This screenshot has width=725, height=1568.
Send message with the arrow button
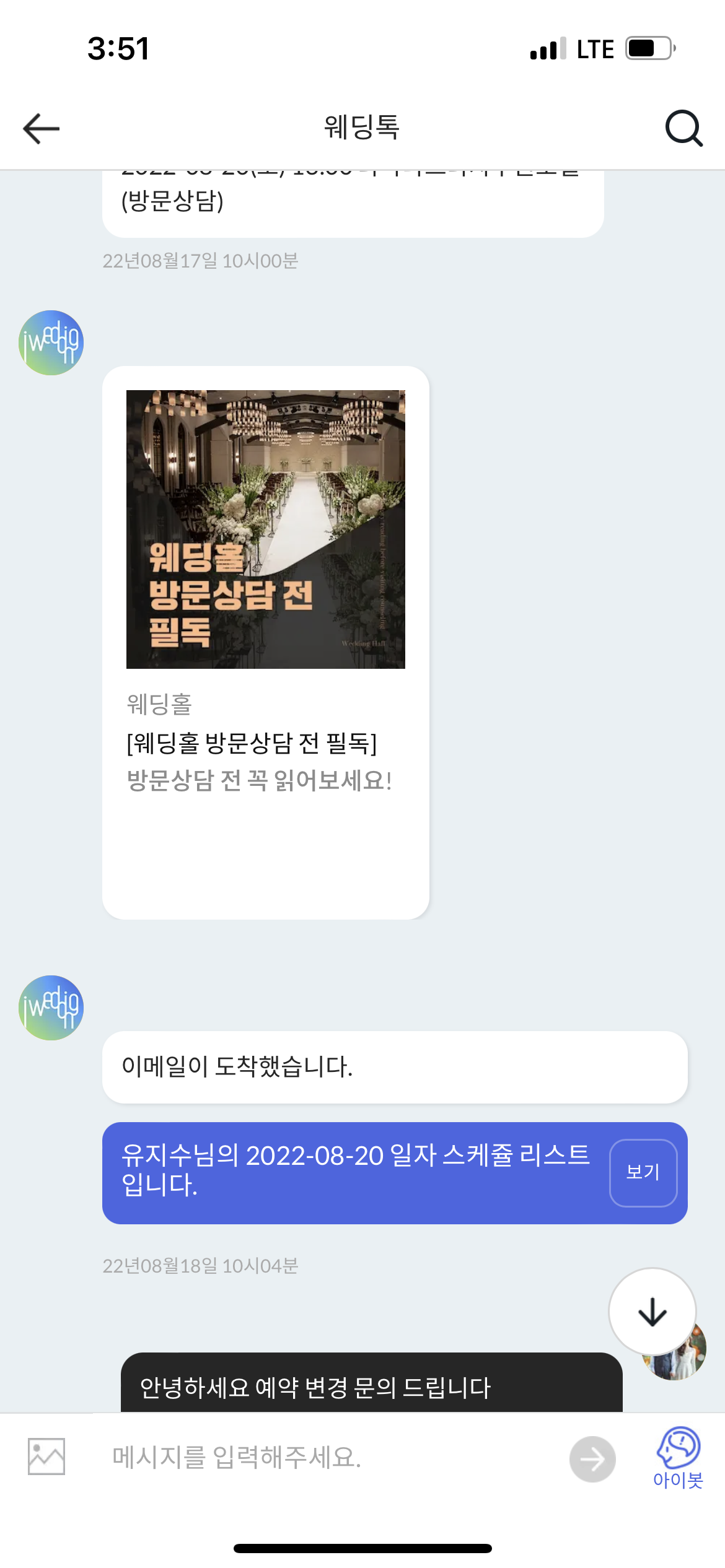point(592,1459)
